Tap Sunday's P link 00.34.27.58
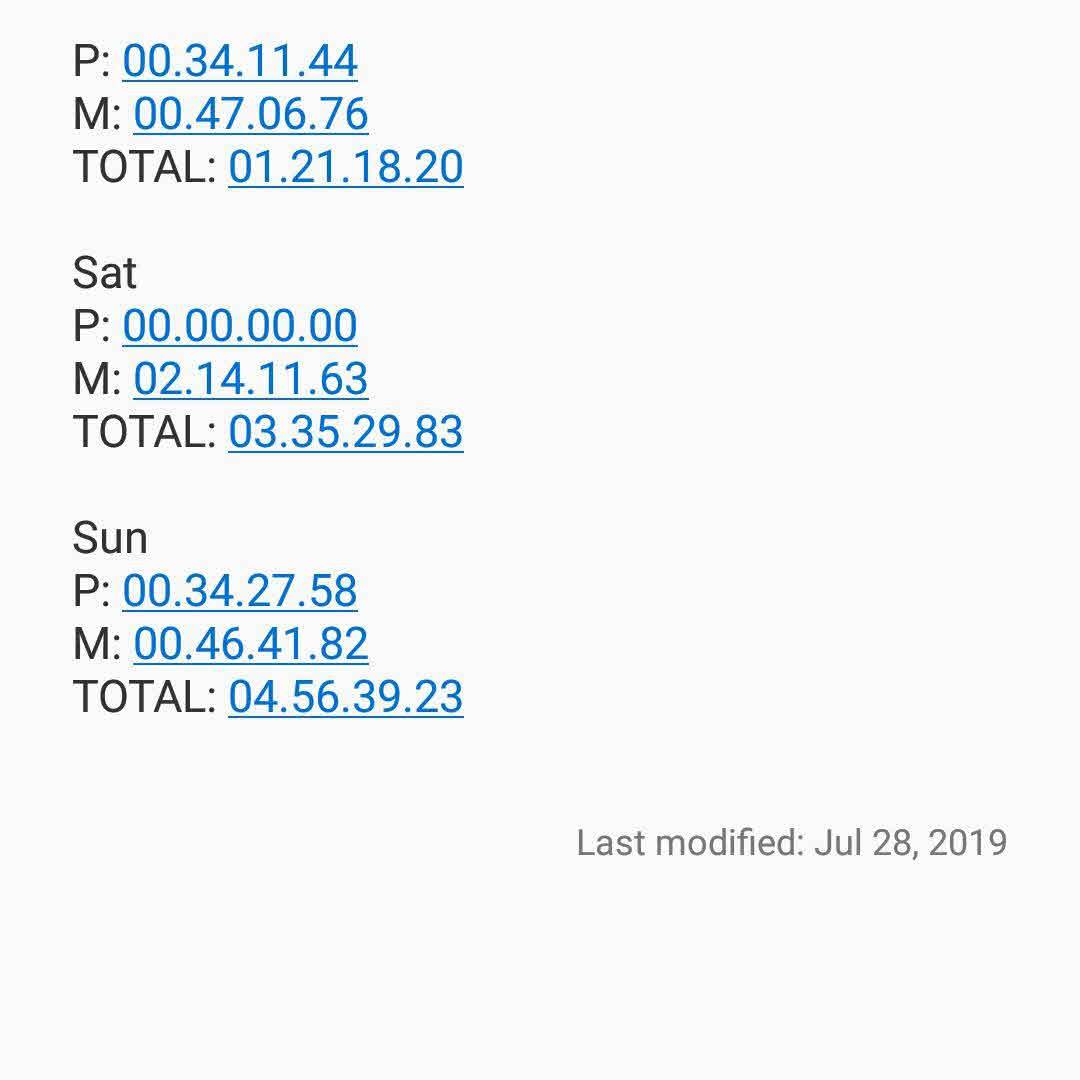Viewport: 1080px width, 1080px height. pos(240,591)
